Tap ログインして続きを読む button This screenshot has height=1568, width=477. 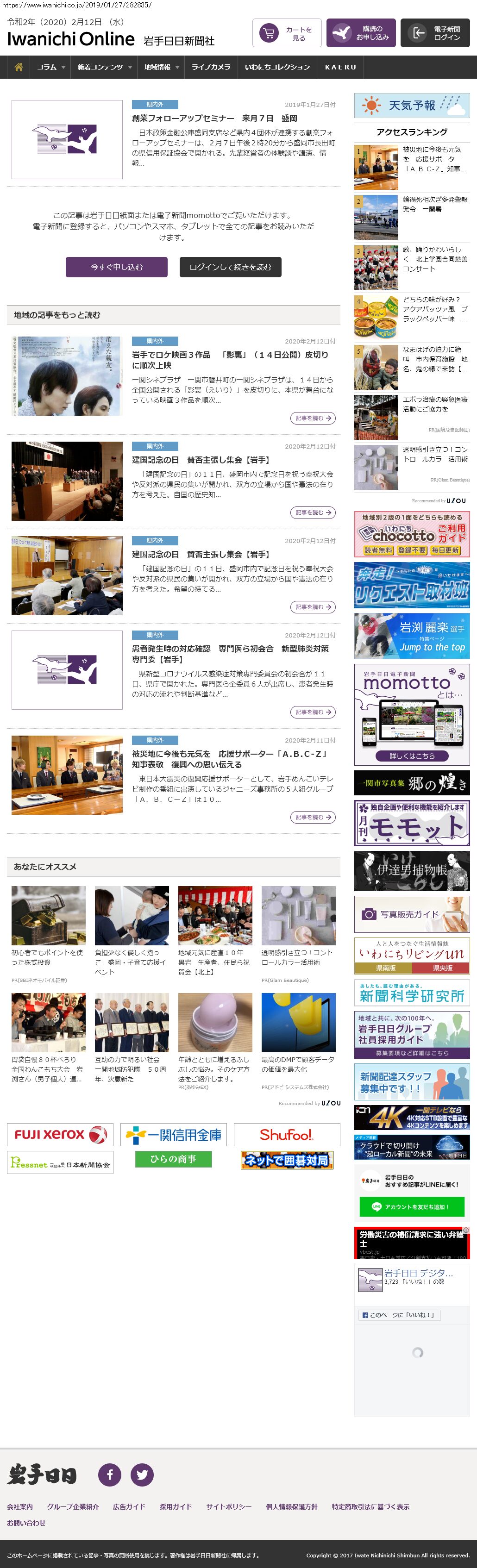230,267
